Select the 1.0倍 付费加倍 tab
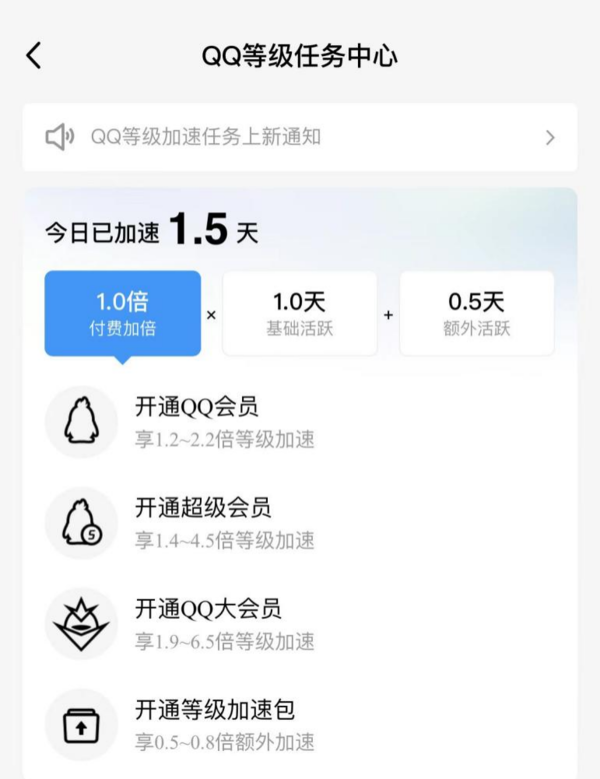 pyautogui.click(x=122, y=313)
